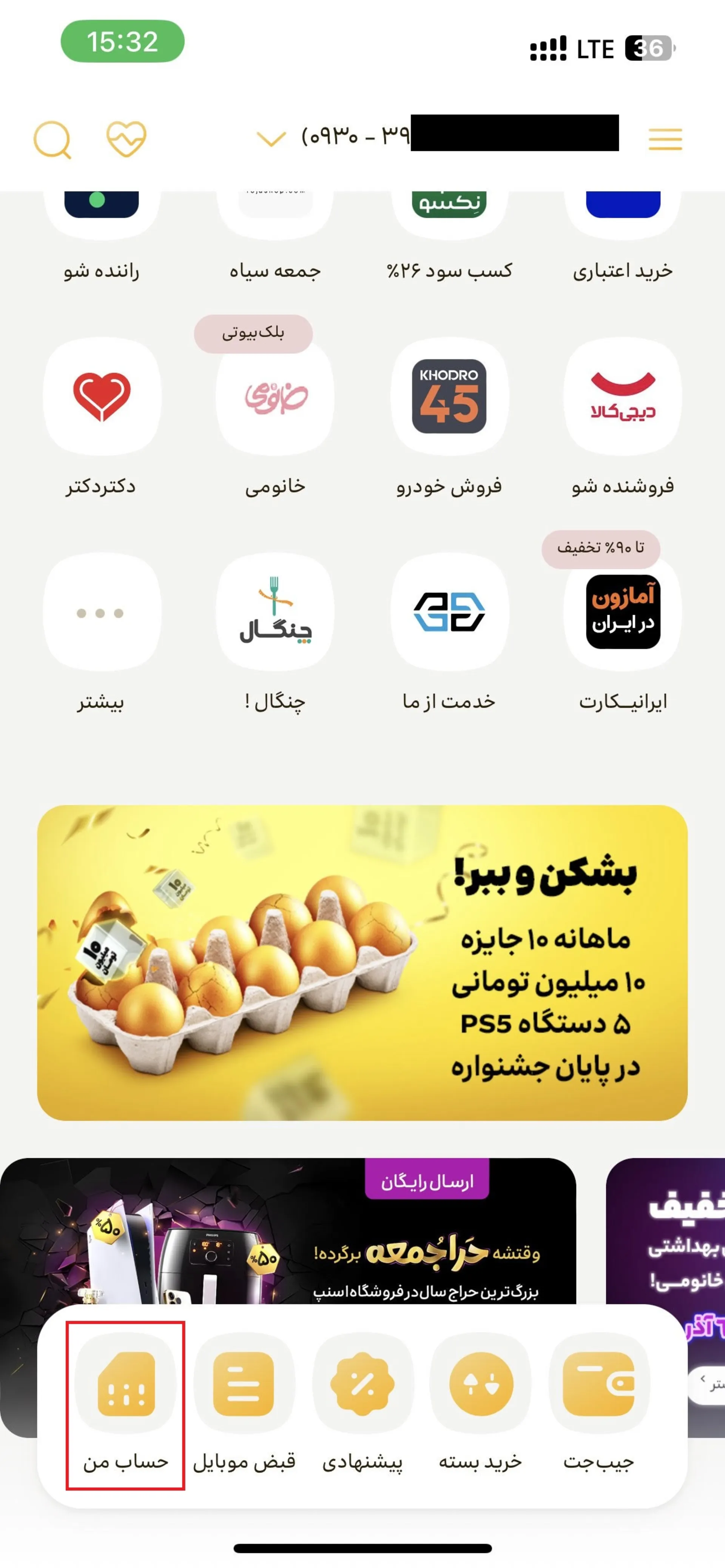Open ایرانیـکارت Amazon tile
This screenshot has width=725, height=1568.
point(623,612)
